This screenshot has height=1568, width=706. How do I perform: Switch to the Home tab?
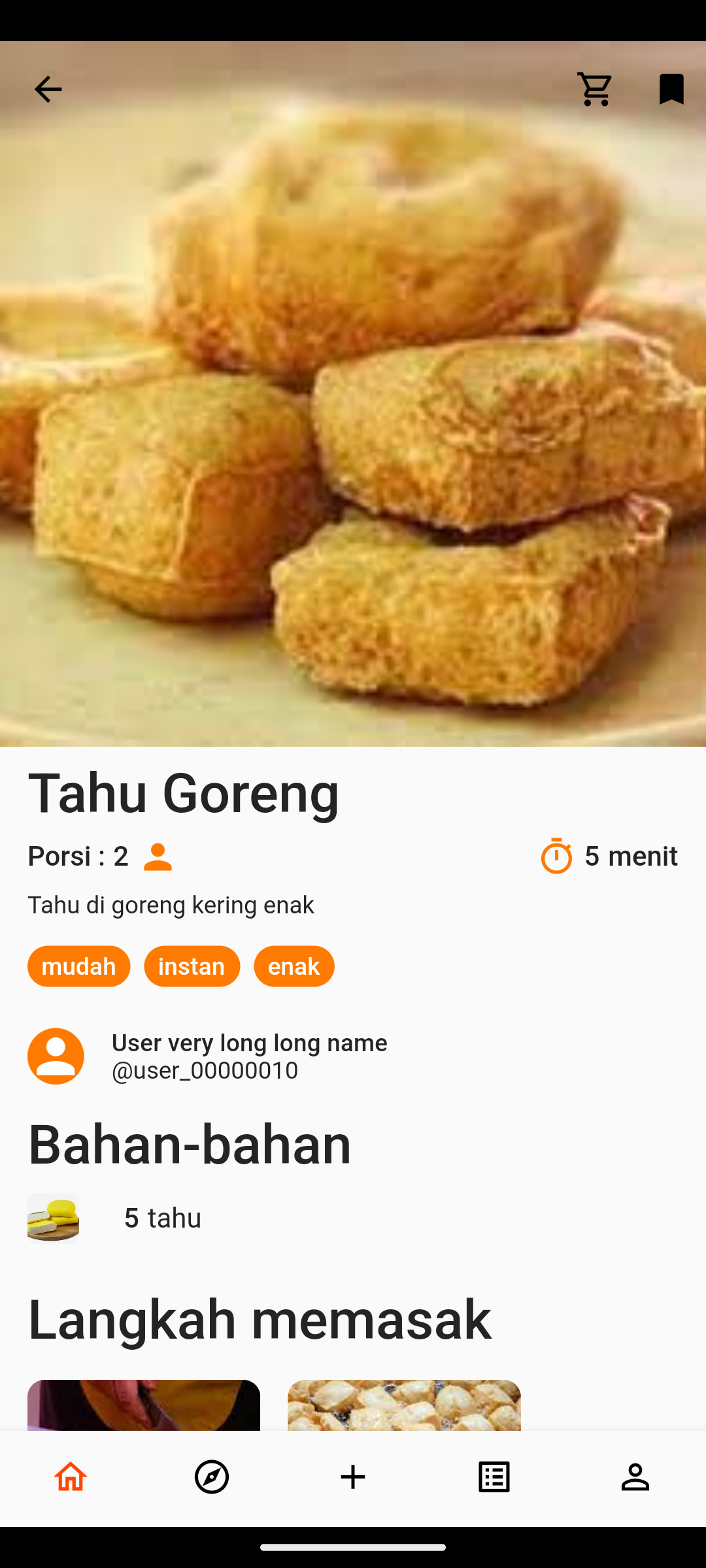pyautogui.click(x=71, y=1477)
